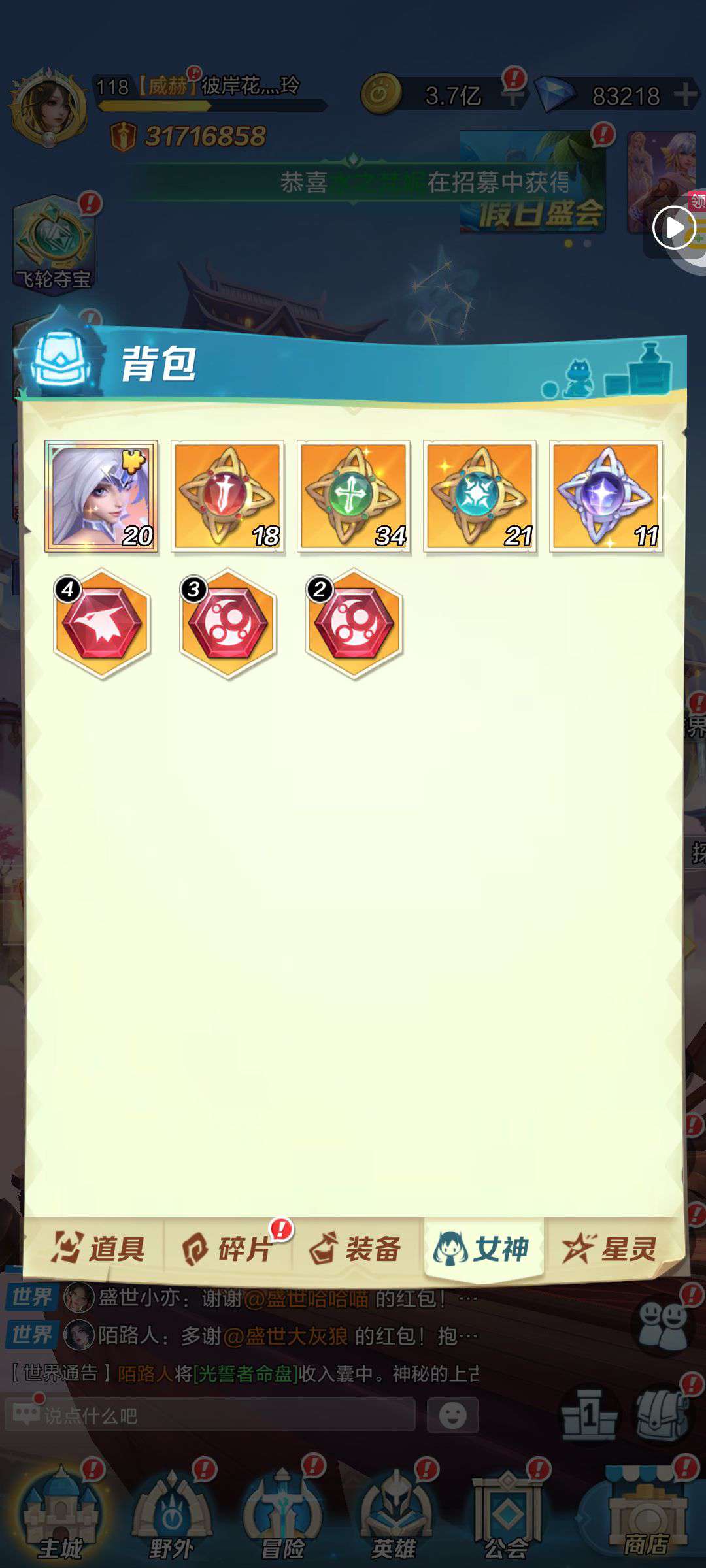Open the goddess portrait item with count 20

point(101,496)
